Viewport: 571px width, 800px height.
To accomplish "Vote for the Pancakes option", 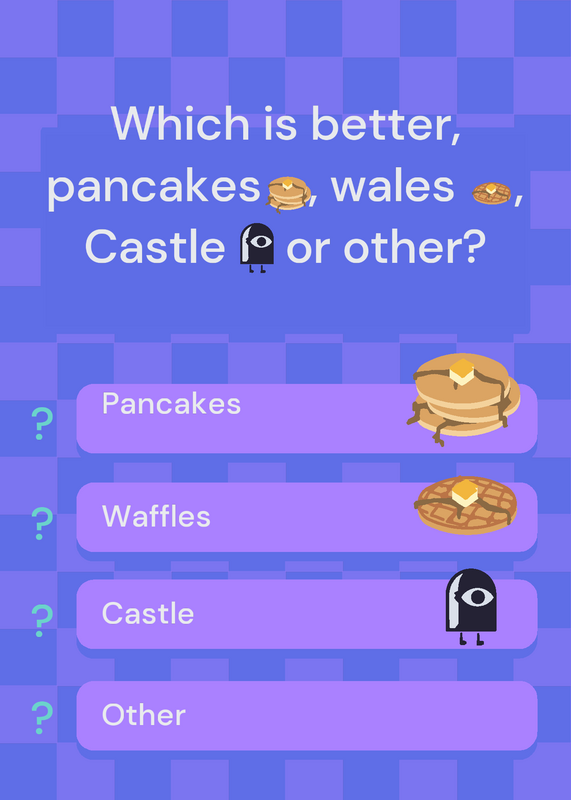I will click(x=307, y=418).
